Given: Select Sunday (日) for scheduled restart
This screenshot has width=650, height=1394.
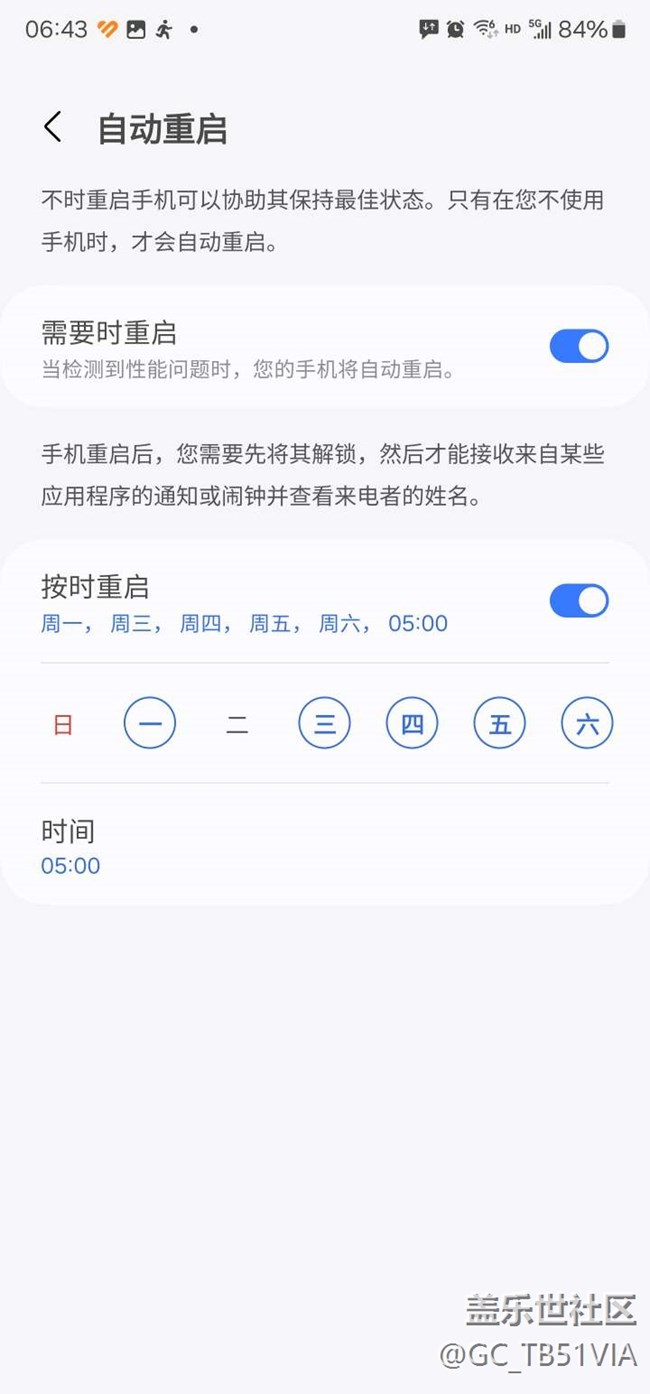Looking at the screenshot, I should pyautogui.click(x=63, y=724).
